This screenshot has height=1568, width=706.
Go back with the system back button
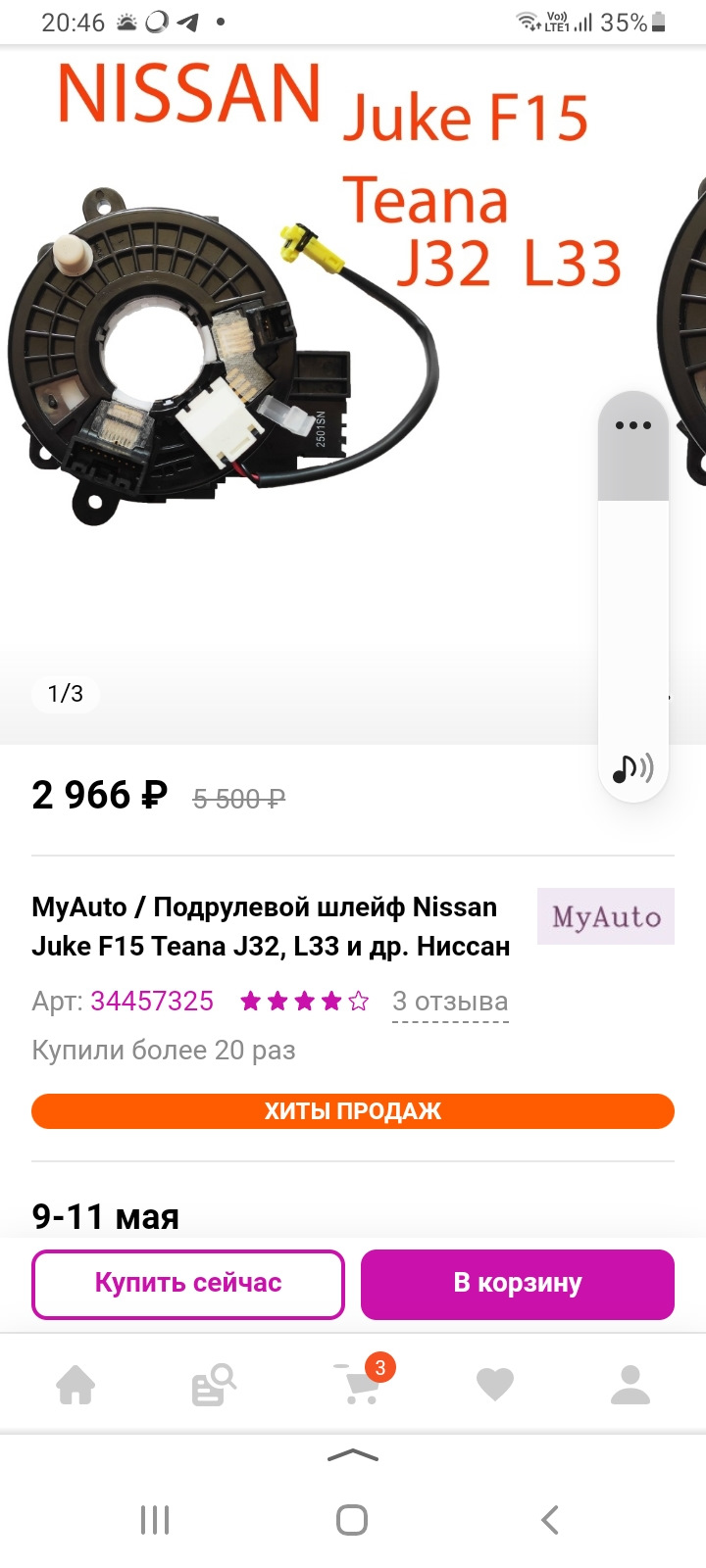pos(550,1520)
